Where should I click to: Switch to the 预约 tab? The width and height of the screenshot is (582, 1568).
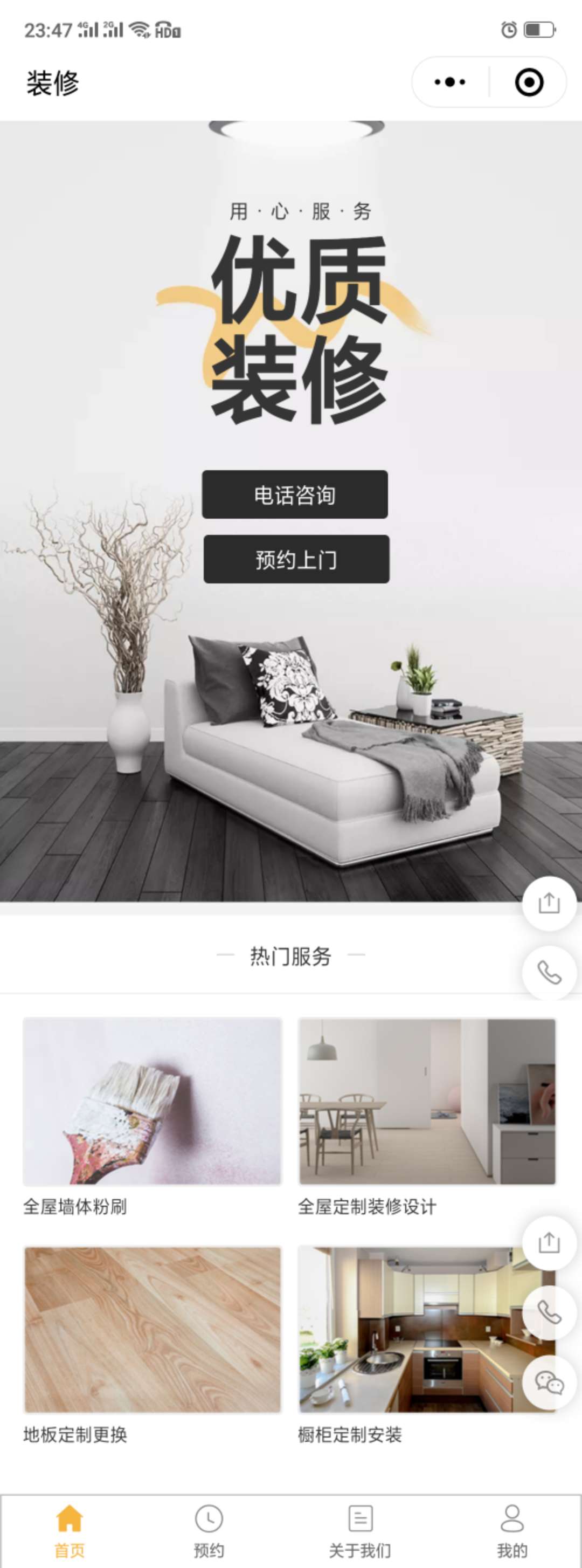[x=209, y=1530]
